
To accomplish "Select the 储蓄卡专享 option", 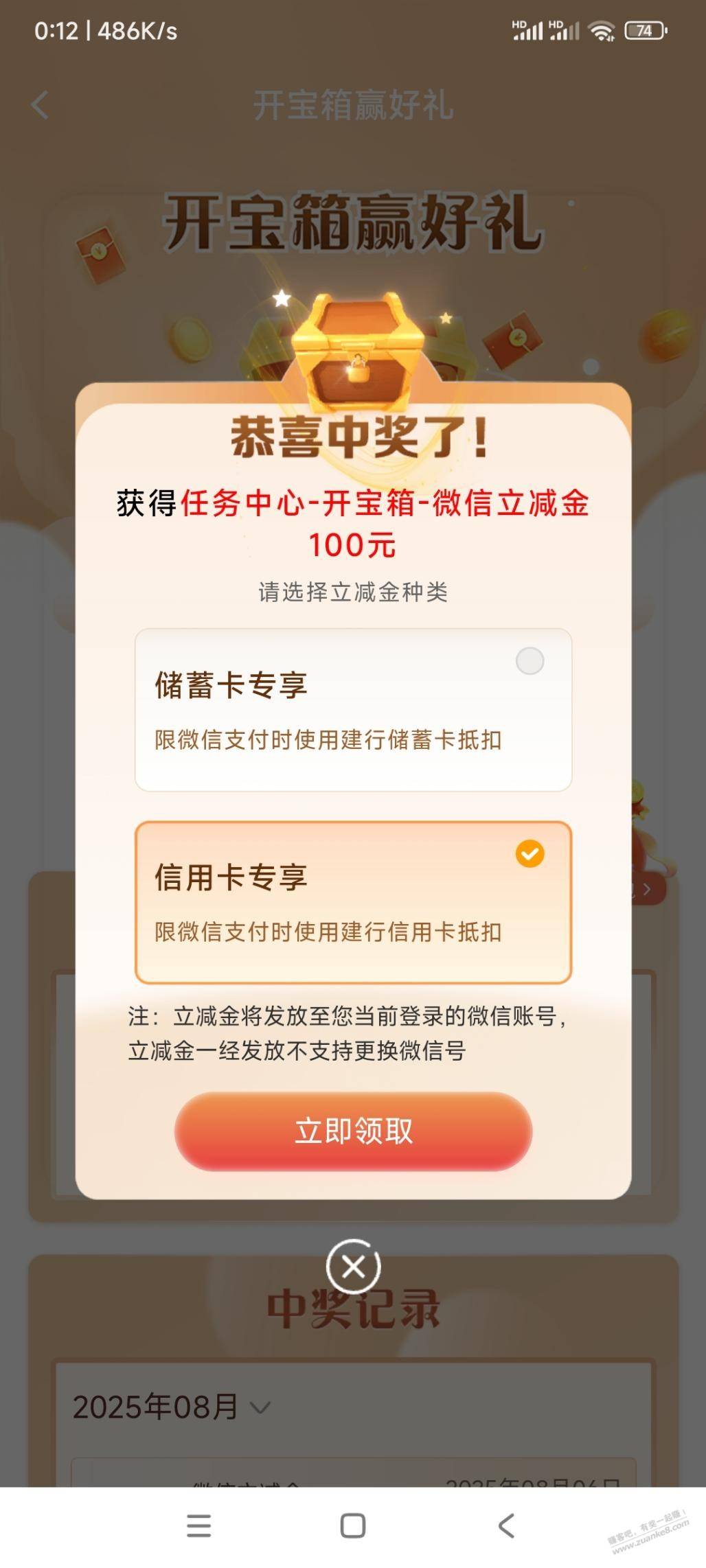I will 353,709.
